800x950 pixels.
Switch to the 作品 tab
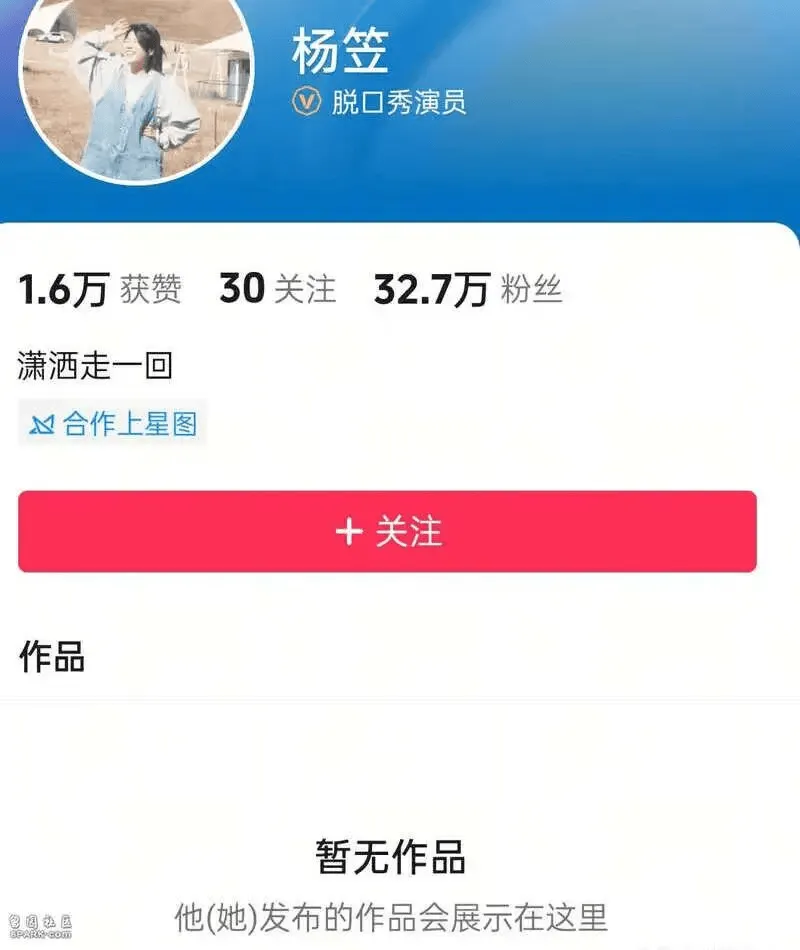coord(52,657)
